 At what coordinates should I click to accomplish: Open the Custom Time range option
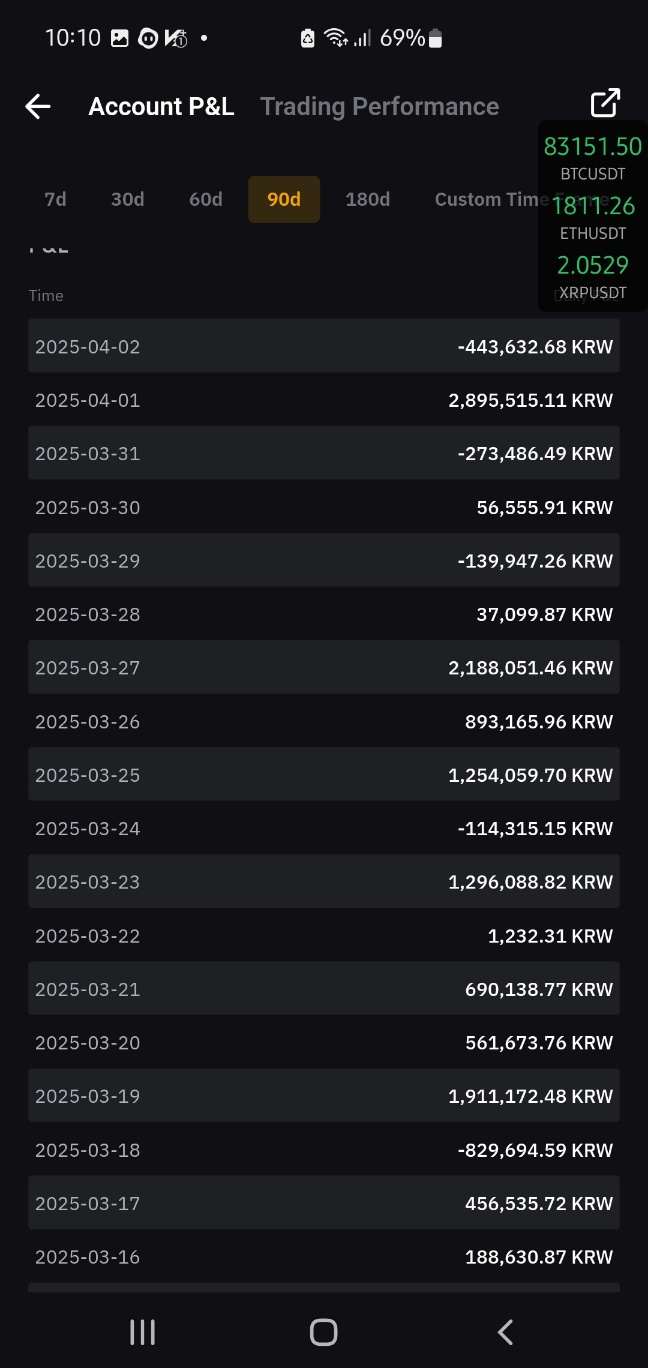click(487, 199)
